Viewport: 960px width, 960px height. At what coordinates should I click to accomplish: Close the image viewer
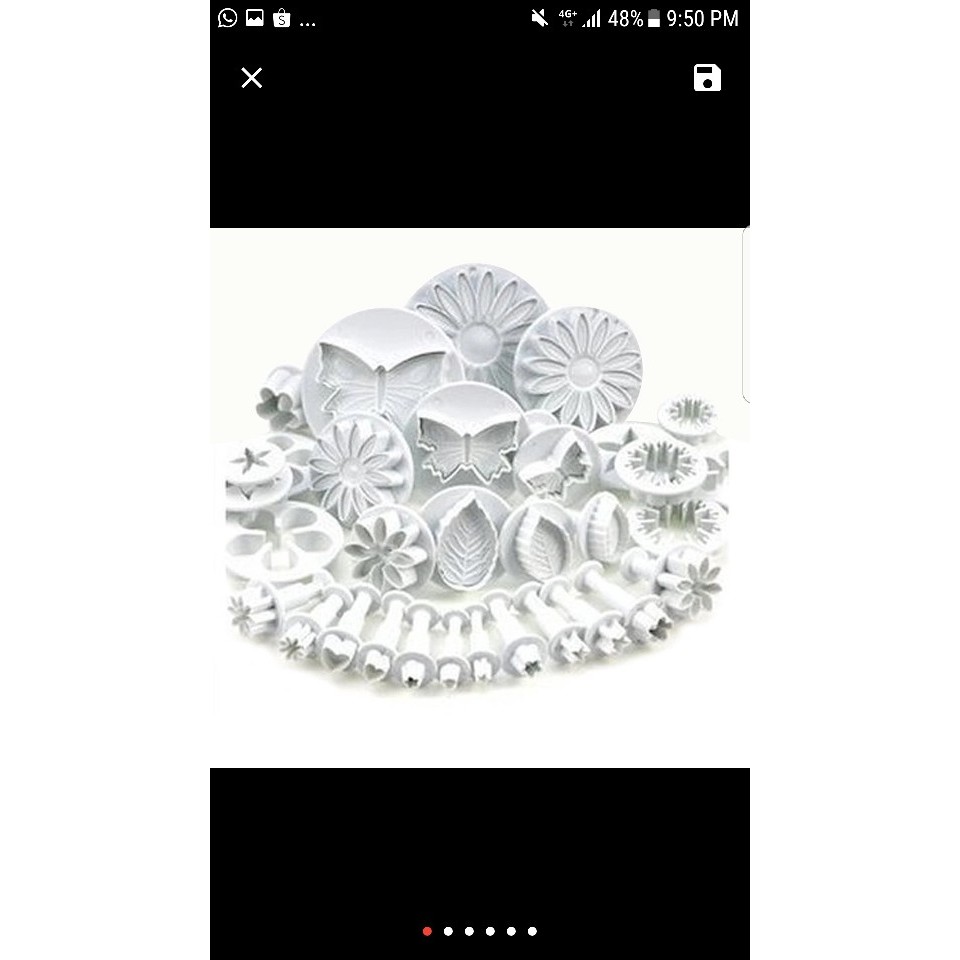coord(252,78)
